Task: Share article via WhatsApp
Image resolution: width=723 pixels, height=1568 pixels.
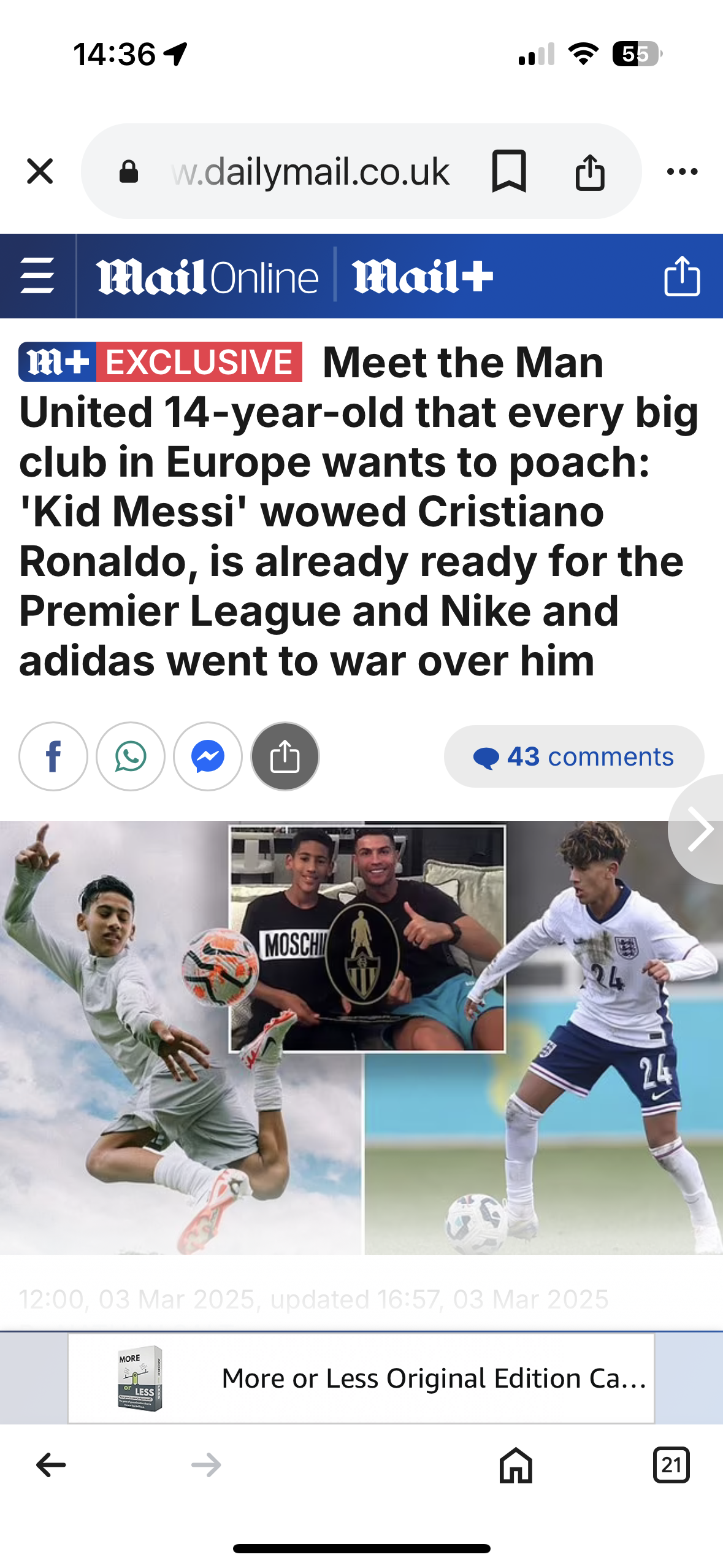Action: coord(131,756)
